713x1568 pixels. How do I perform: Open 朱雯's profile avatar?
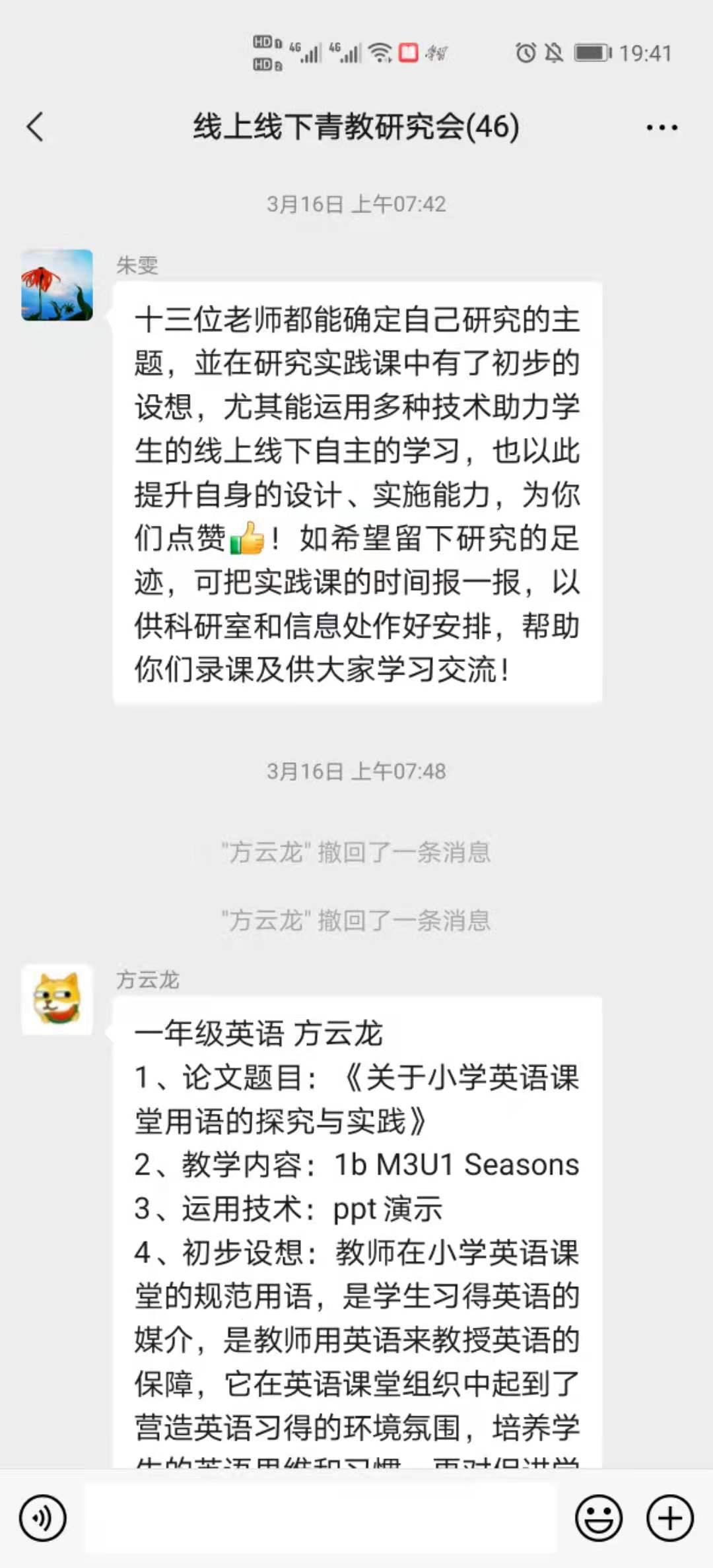point(57,285)
